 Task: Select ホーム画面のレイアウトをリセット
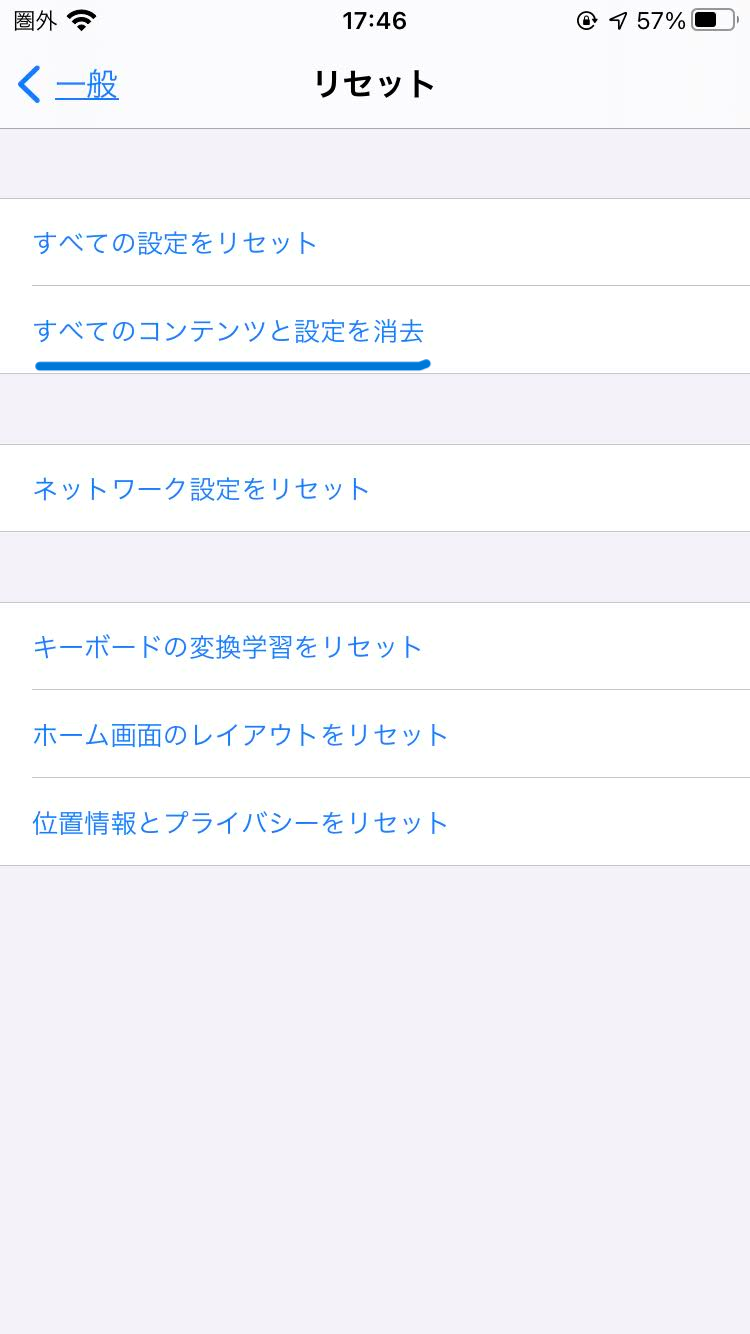[375, 734]
